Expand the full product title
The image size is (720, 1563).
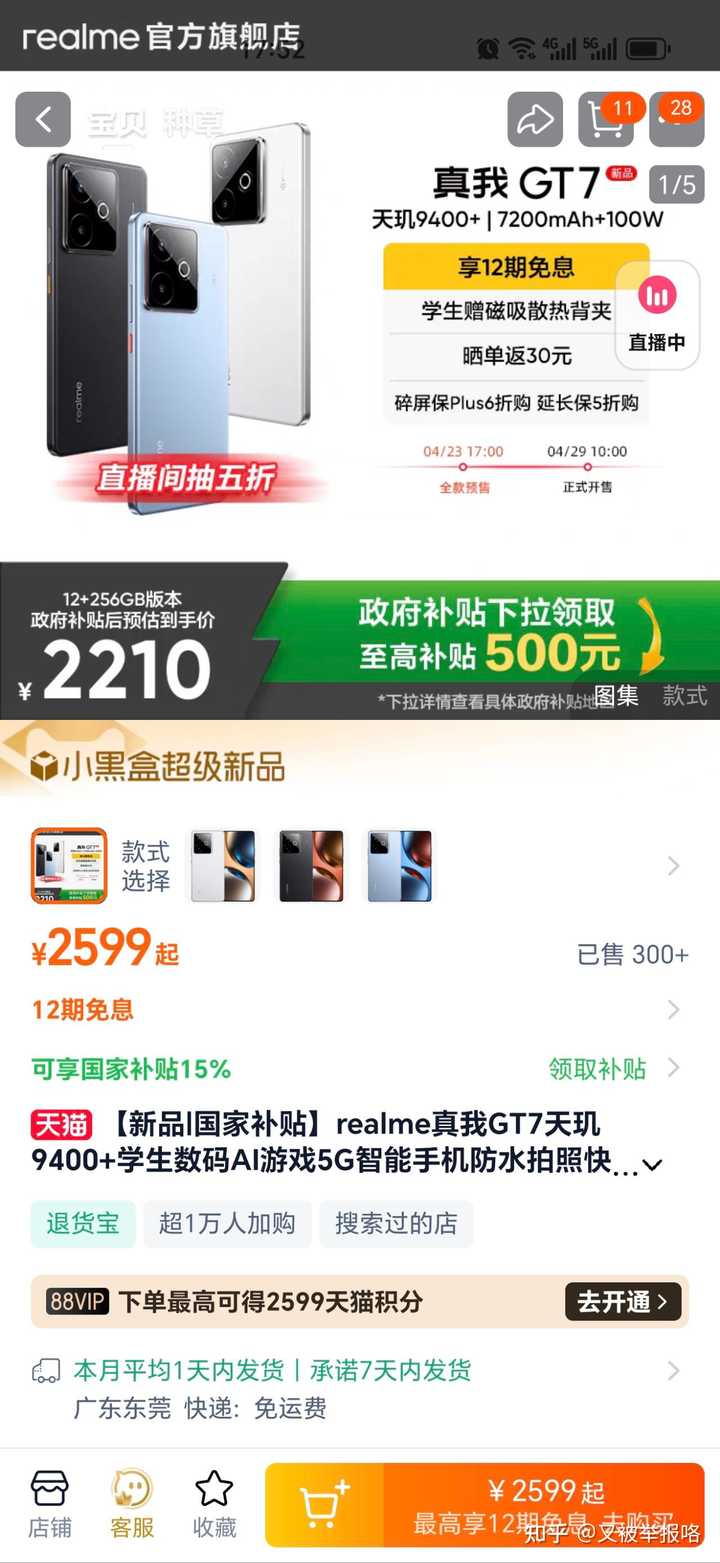652,1165
